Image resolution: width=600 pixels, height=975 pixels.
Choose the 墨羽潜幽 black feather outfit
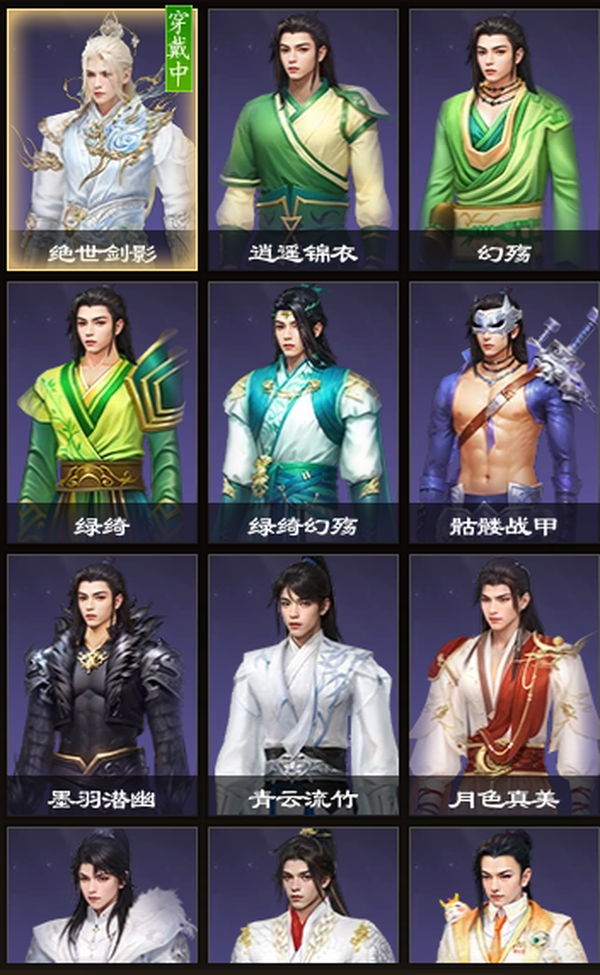click(102, 685)
